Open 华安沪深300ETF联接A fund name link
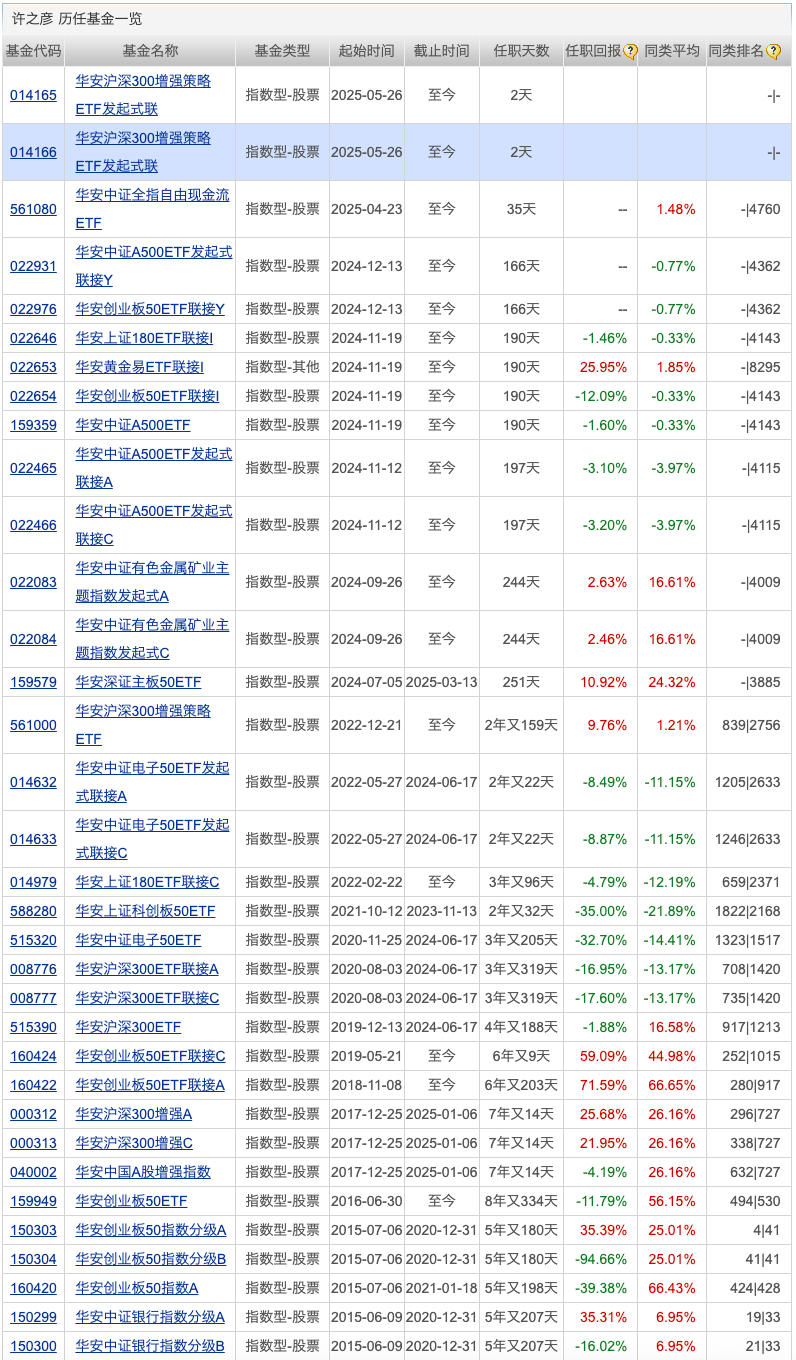Image resolution: width=796 pixels, height=1360 pixels. [x=147, y=969]
